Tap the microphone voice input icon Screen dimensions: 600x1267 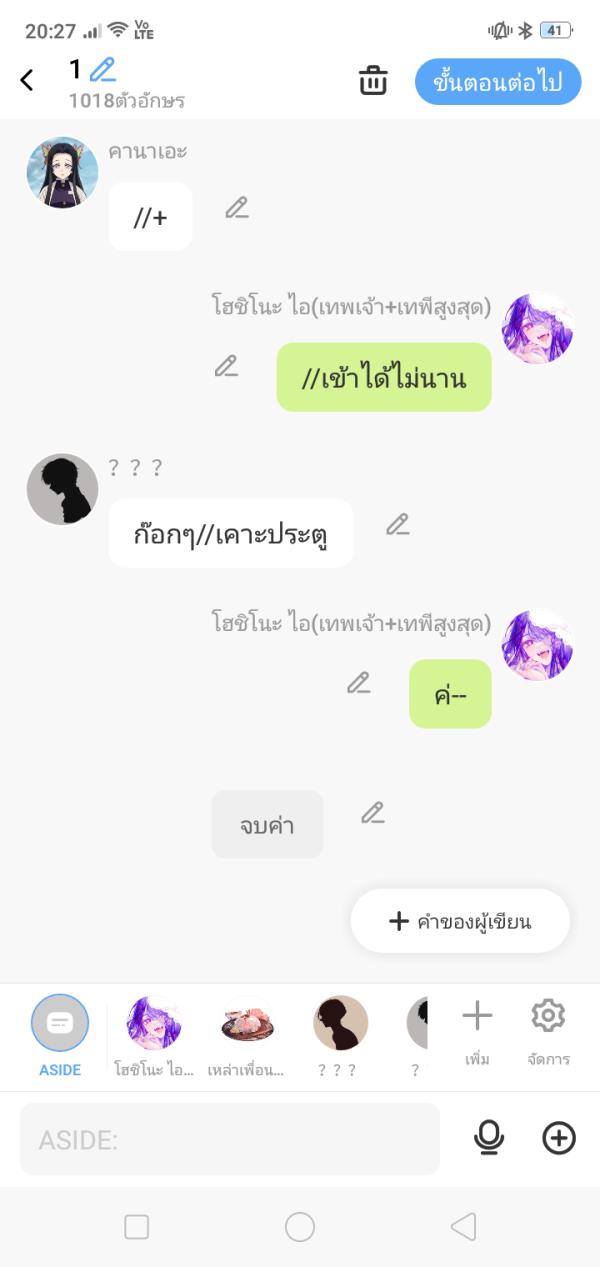tap(489, 1138)
